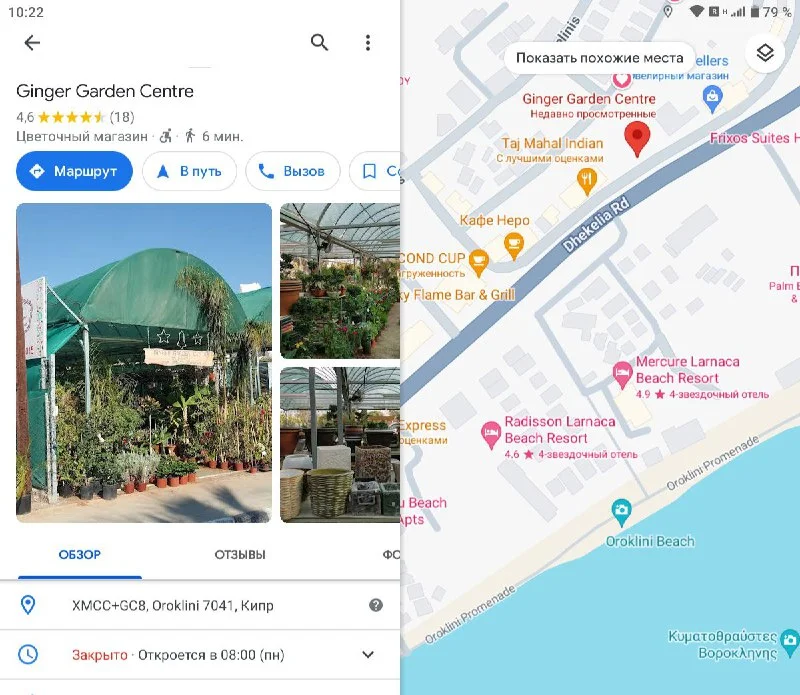Open search with the magnifier icon
The width and height of the screenshot is (800, 695).
click(319, 42)
